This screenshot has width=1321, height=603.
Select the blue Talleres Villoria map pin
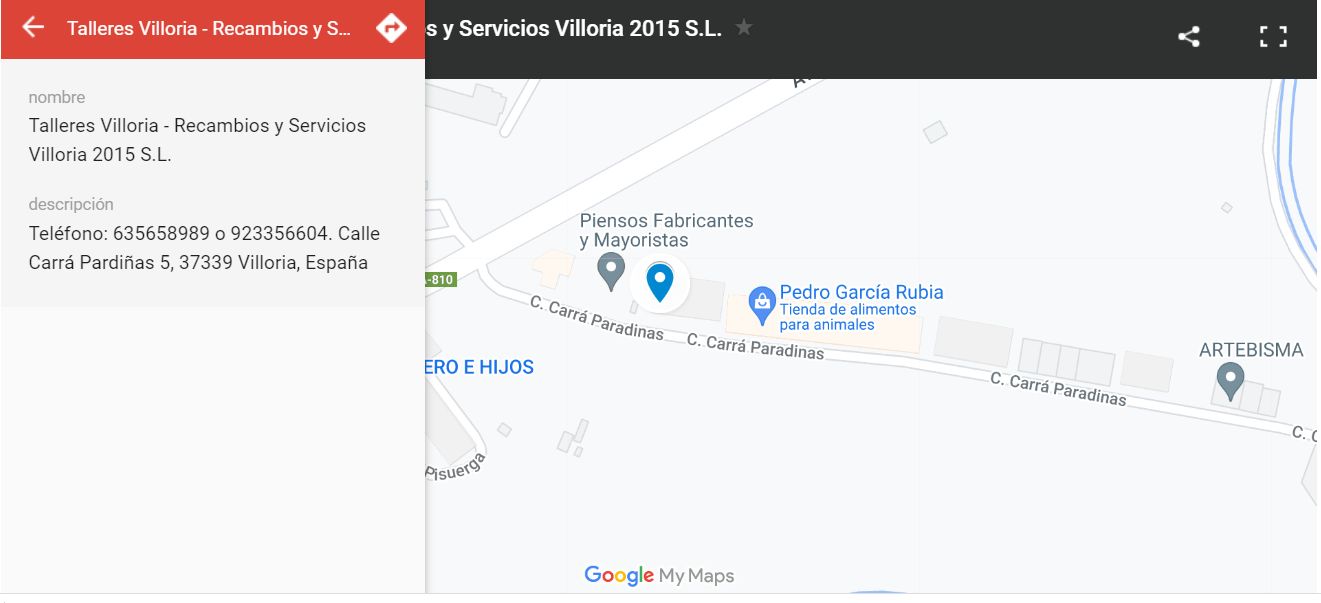(659, 282)
